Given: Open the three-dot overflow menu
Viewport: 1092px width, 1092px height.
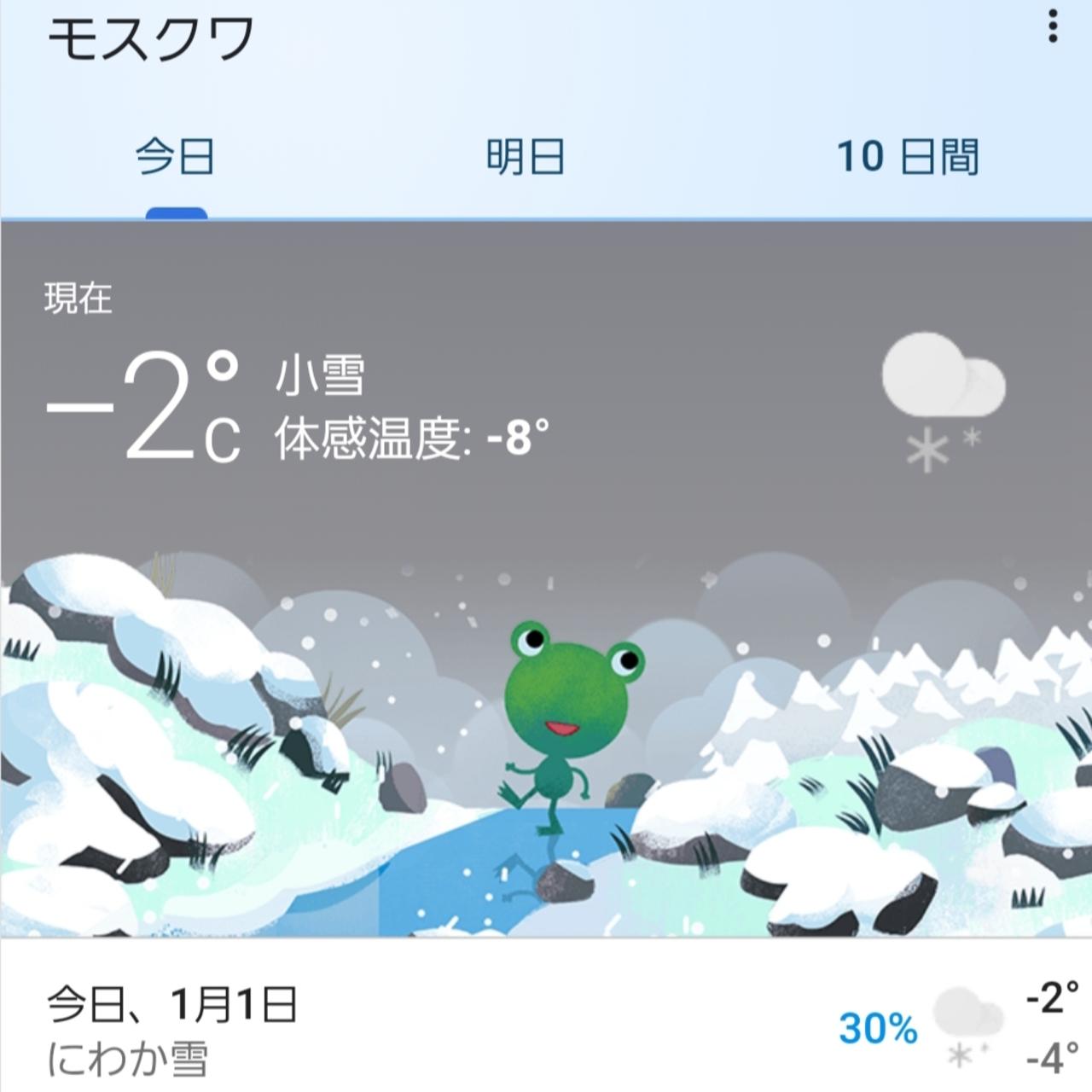Looking at the screenshot, I should click(1053, 26).
